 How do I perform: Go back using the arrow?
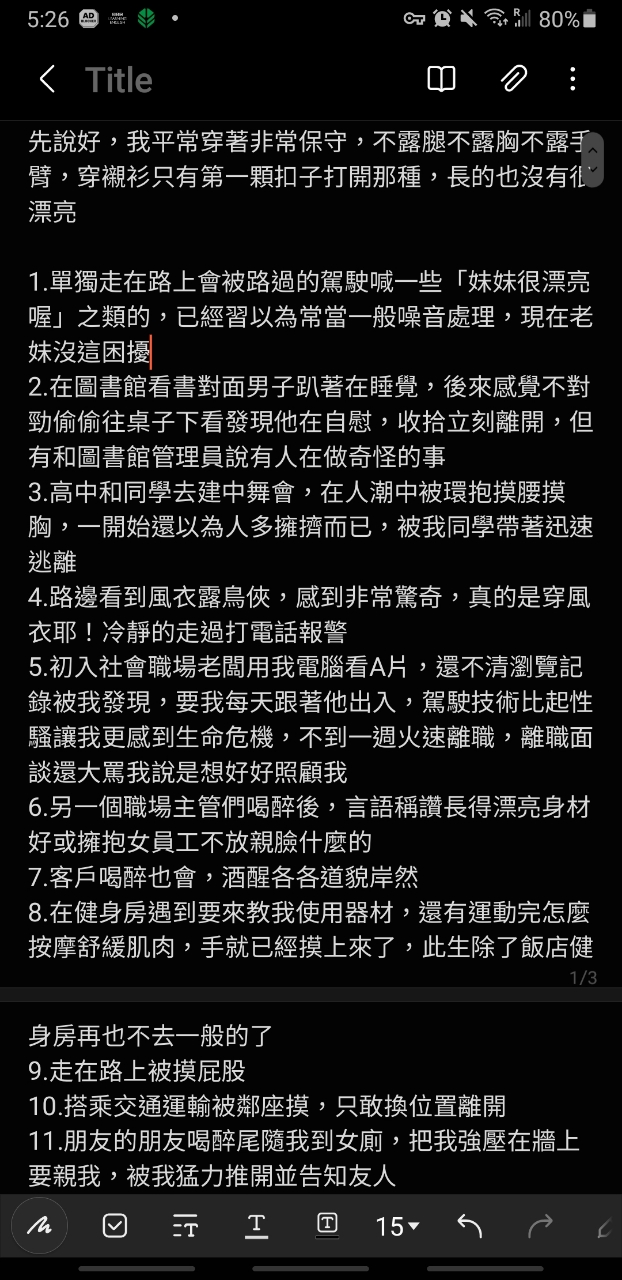[47, 80]
